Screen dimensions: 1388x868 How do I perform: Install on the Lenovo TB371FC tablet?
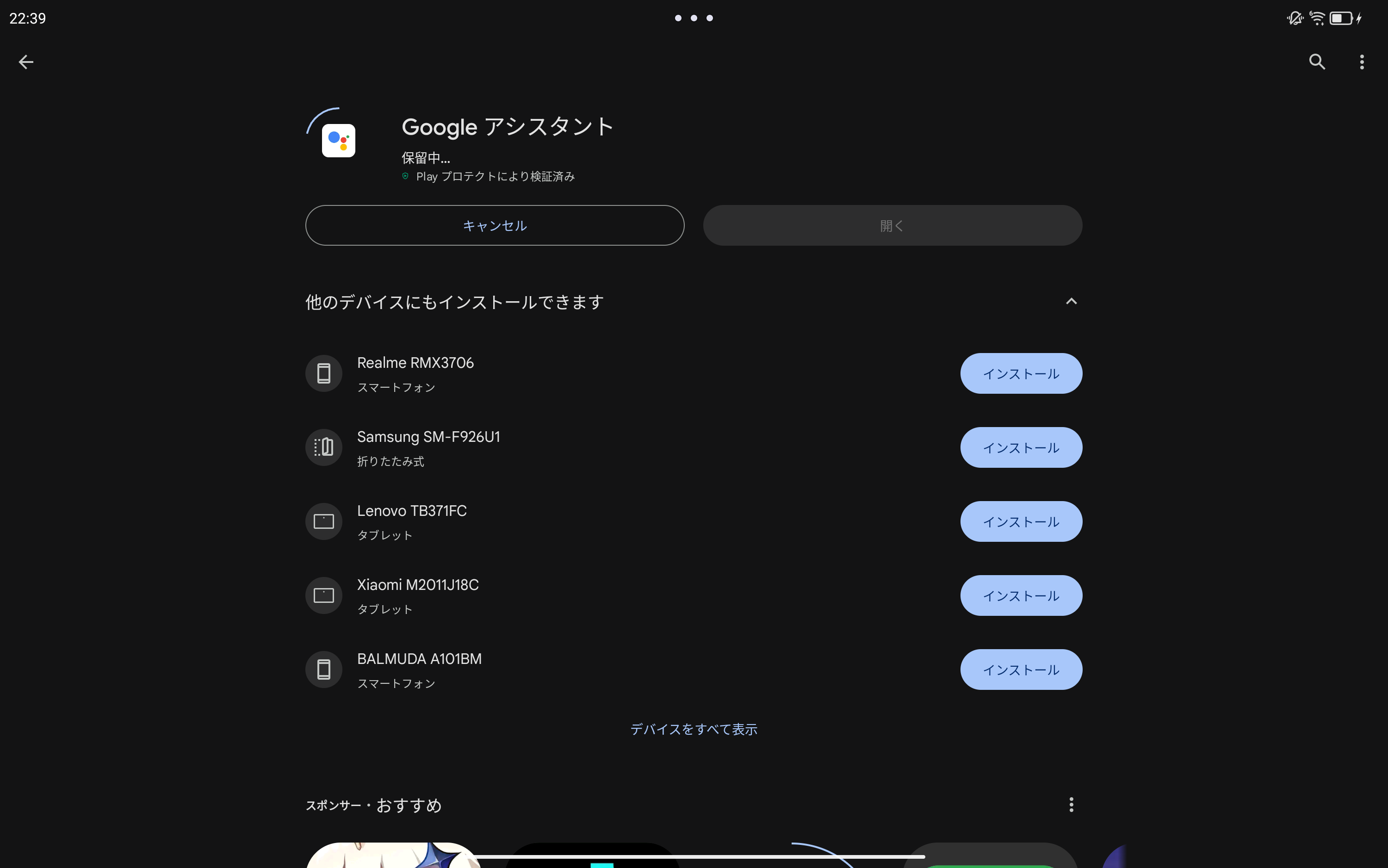click(1021, 522)
